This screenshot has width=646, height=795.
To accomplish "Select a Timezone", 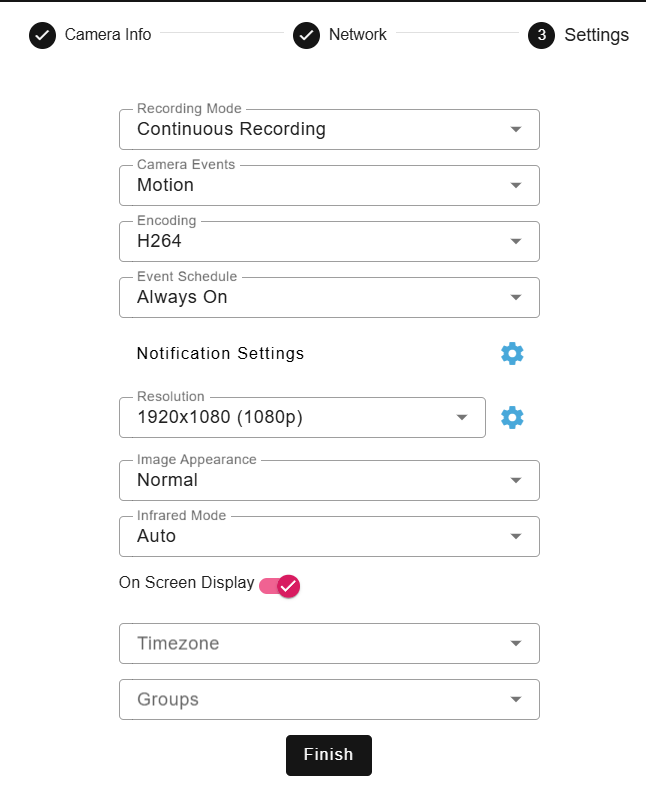I will (x=329, y=643).
